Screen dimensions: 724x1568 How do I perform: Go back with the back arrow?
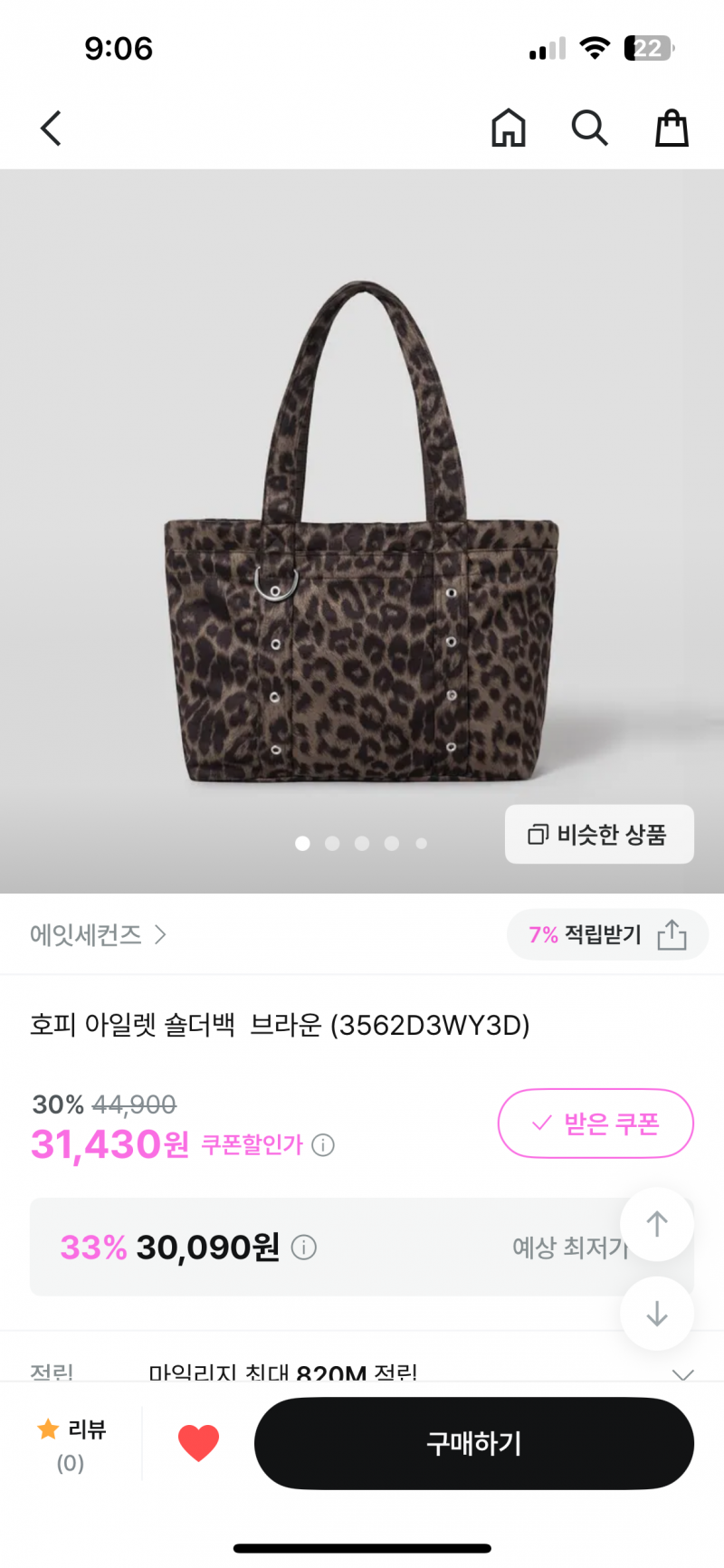(50, 128)
